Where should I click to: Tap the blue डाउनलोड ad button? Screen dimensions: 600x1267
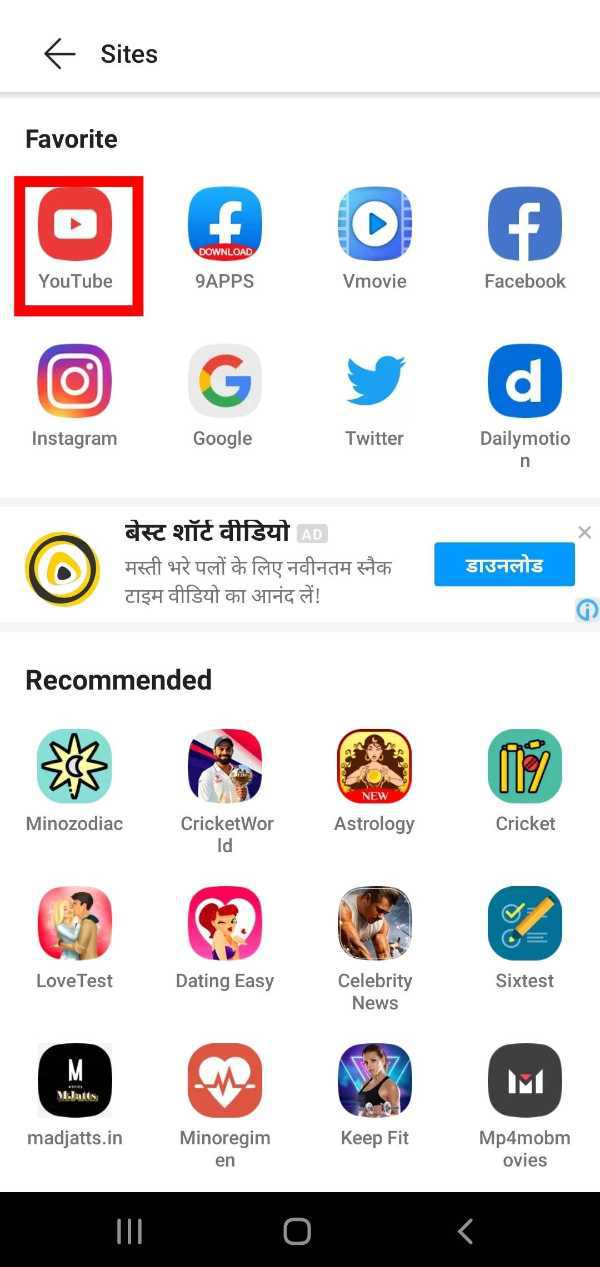tap(504, 565)
